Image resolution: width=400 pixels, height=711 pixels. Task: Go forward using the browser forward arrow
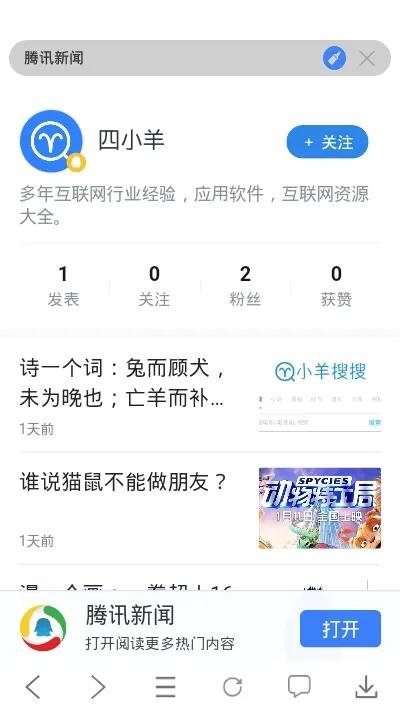[98, 687]
